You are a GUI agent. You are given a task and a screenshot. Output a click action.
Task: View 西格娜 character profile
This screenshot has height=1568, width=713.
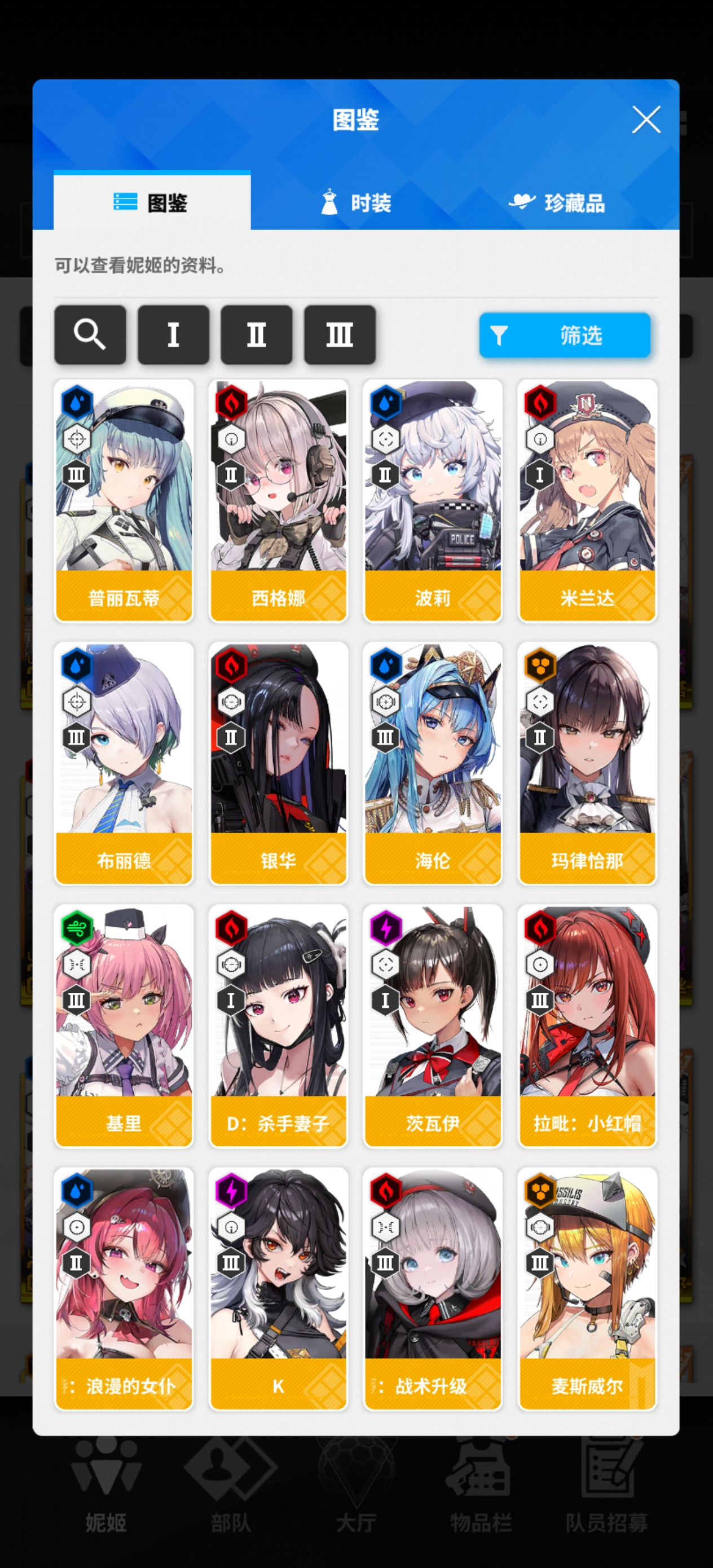(278, 500)
